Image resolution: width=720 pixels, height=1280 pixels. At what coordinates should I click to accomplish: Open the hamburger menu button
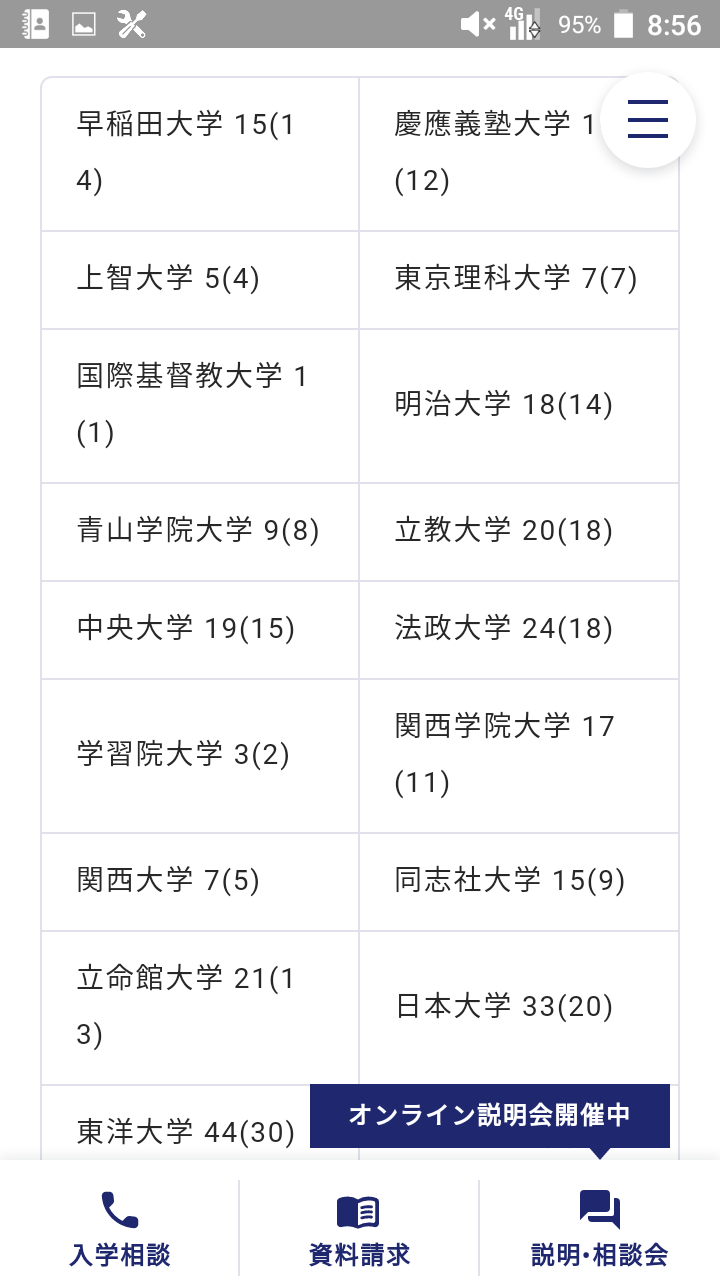click(648, 120)
